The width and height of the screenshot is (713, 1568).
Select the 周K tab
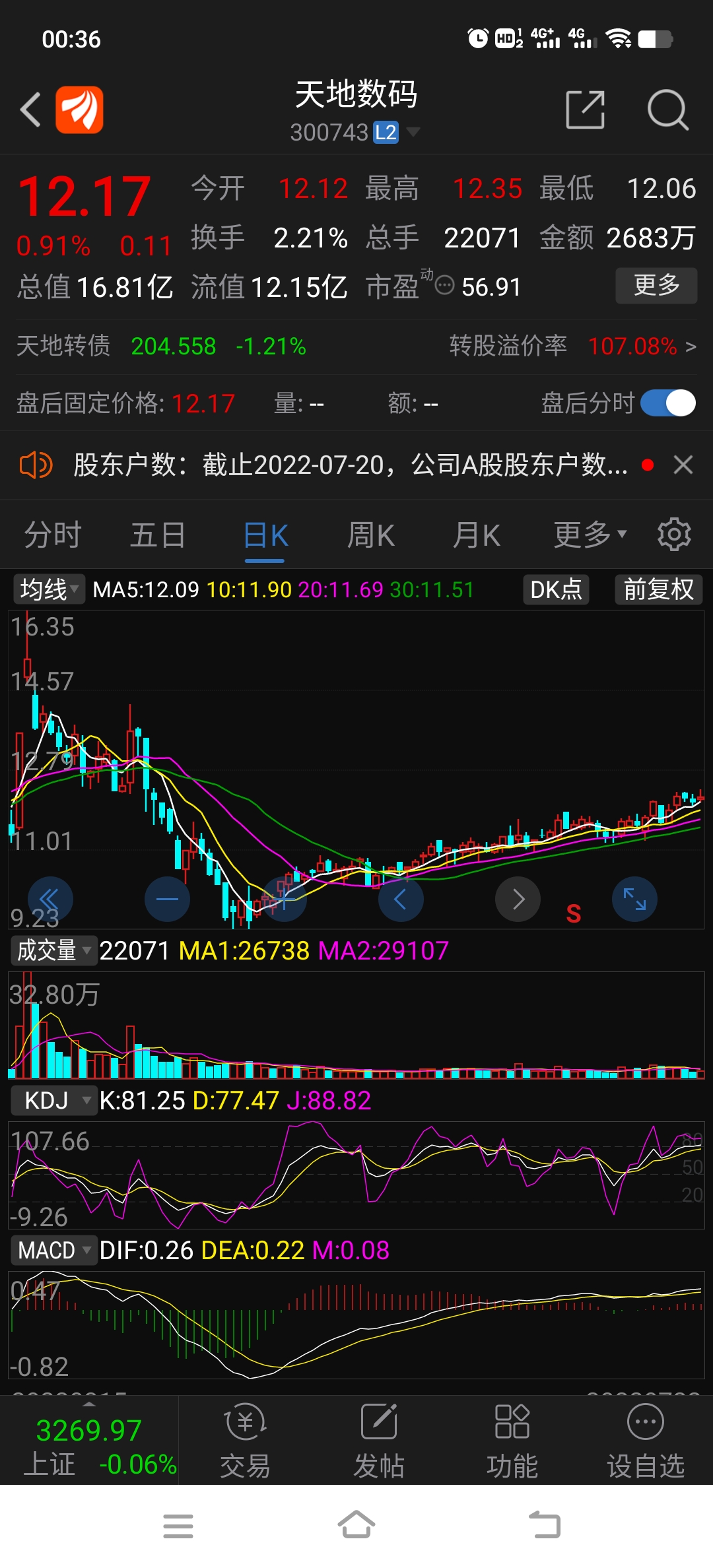coord(371,535)
